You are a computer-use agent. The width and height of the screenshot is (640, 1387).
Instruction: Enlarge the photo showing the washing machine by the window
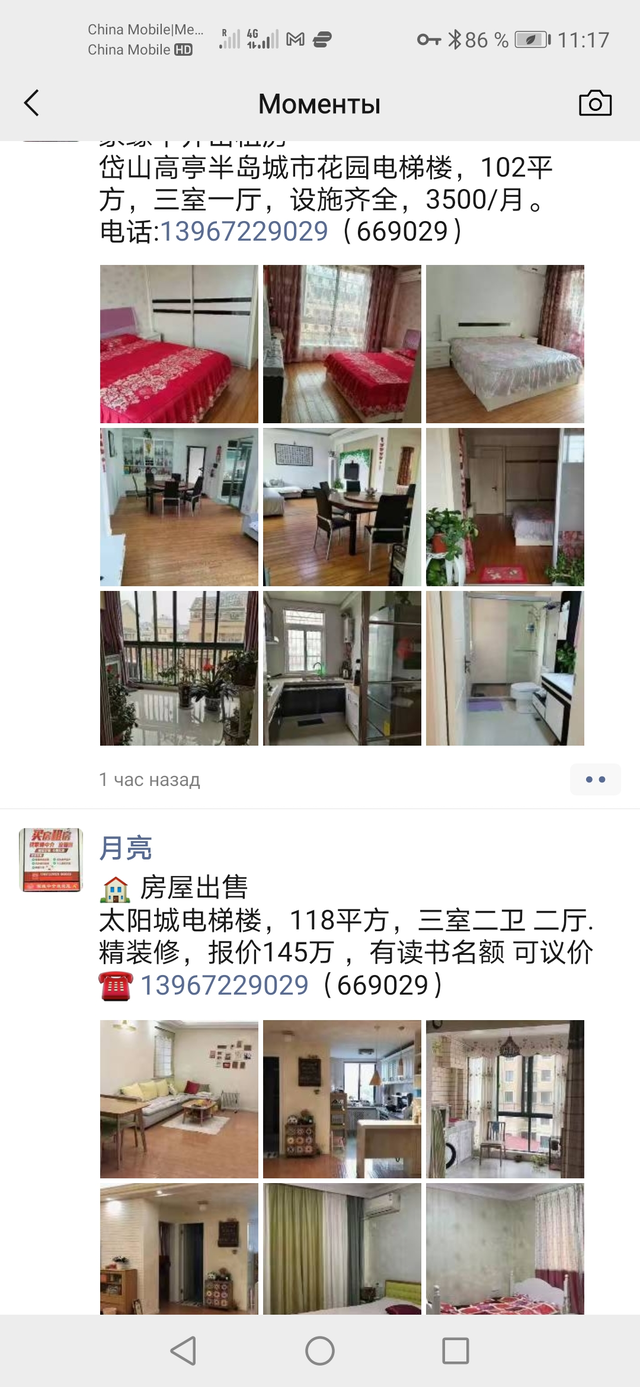[505, 1098]
